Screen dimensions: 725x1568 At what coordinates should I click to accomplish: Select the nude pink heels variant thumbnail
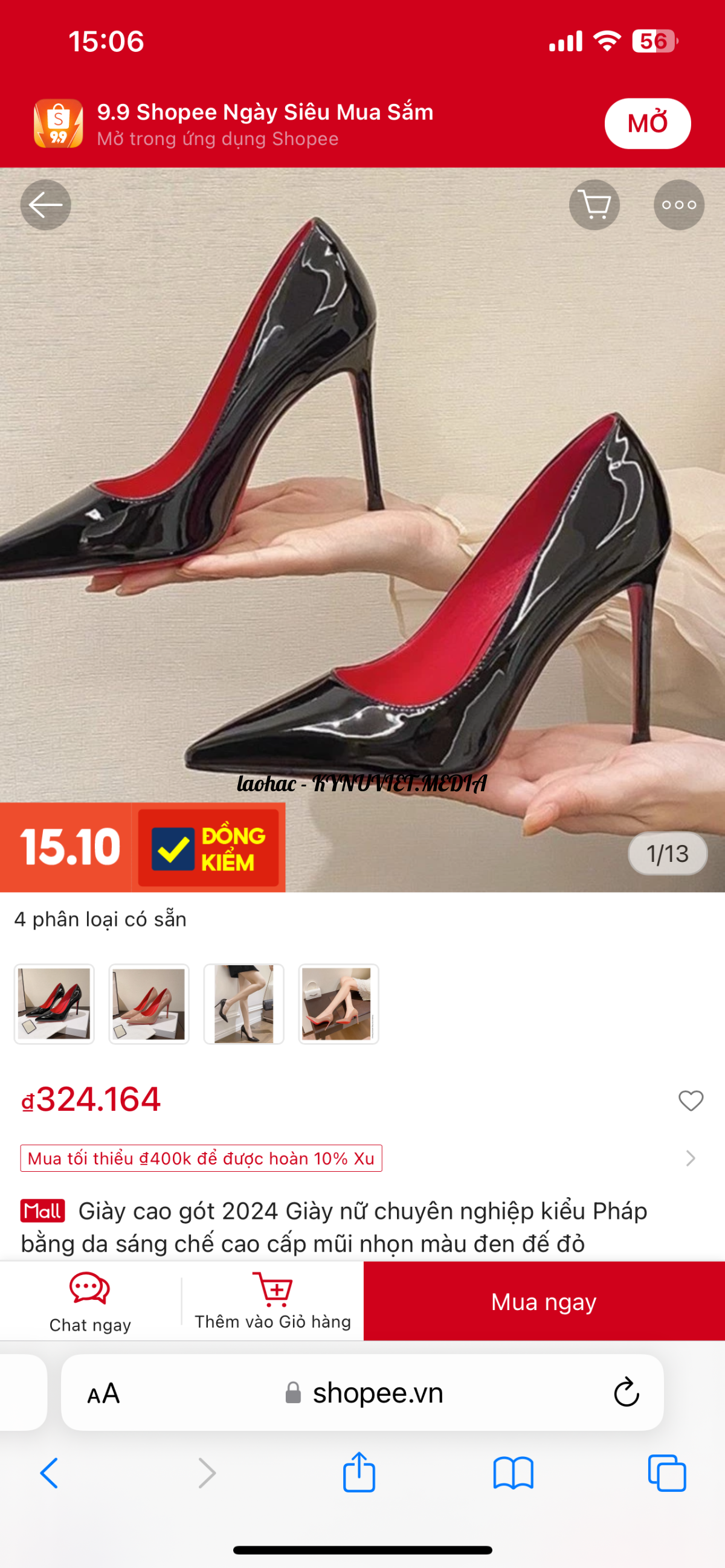pos(149,1004)
